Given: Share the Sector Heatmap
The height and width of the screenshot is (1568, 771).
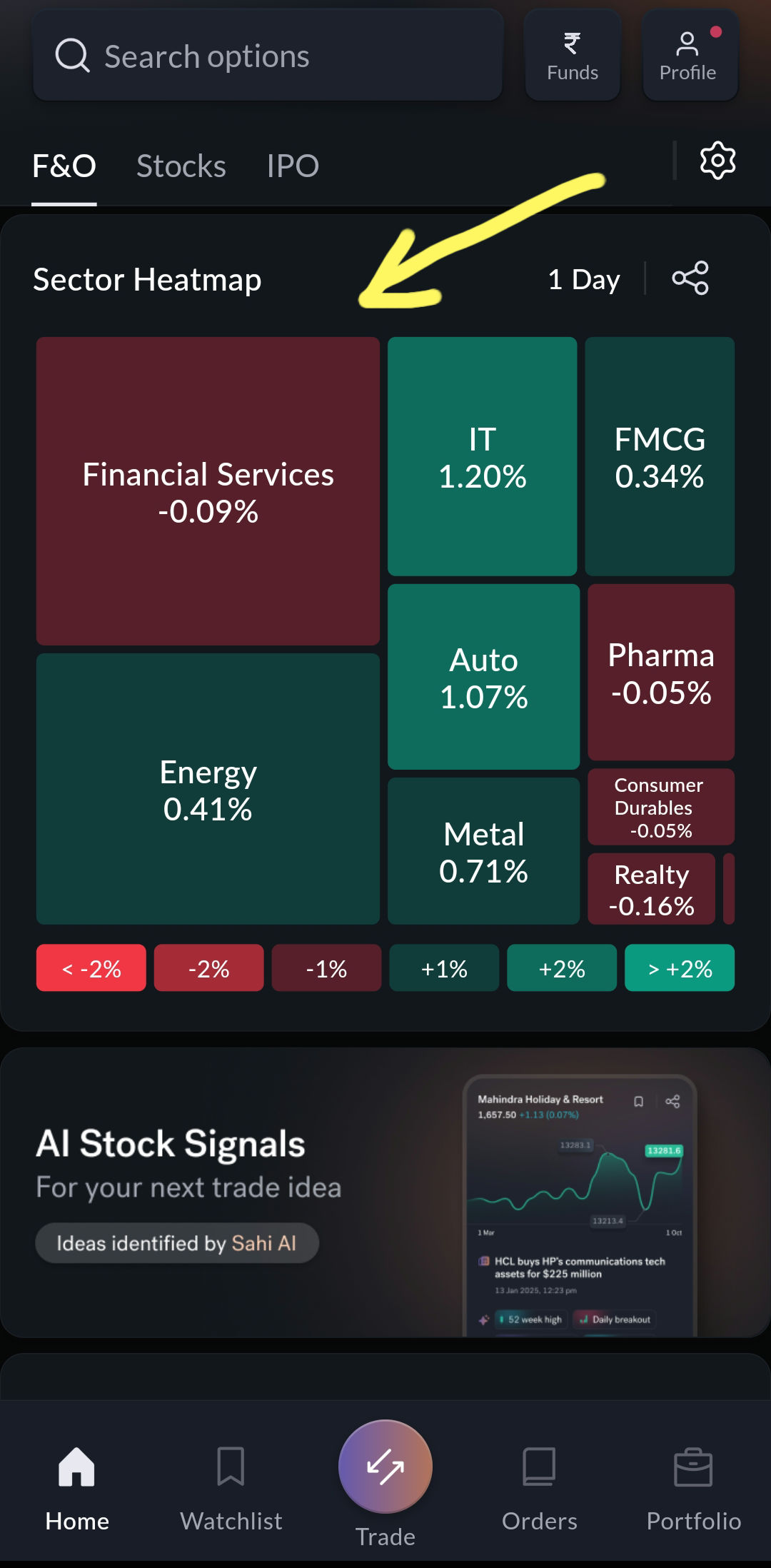Looking at the screenshot, I should pyautogui.click(x=690, y=278).
